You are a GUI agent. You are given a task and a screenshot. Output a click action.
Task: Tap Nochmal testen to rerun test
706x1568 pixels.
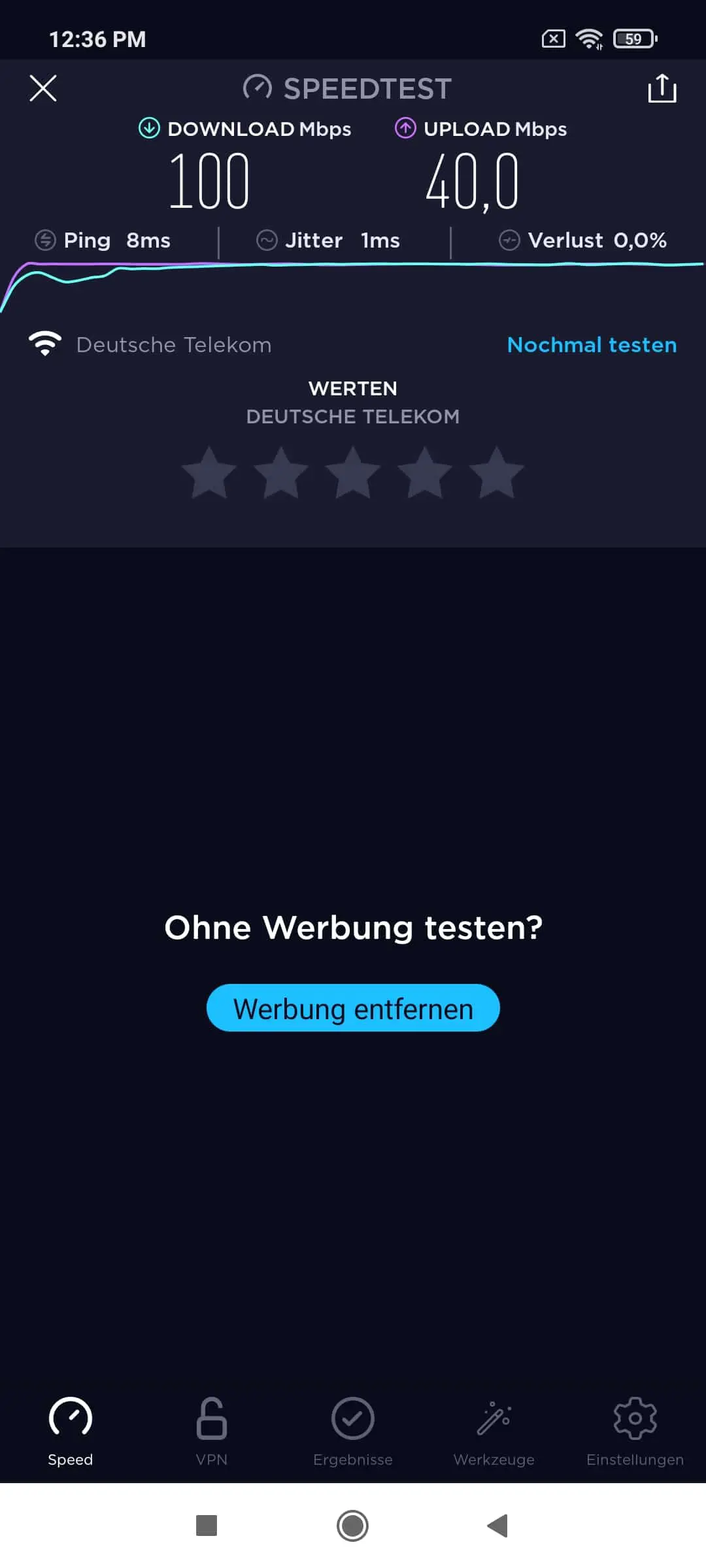point(592,345)
